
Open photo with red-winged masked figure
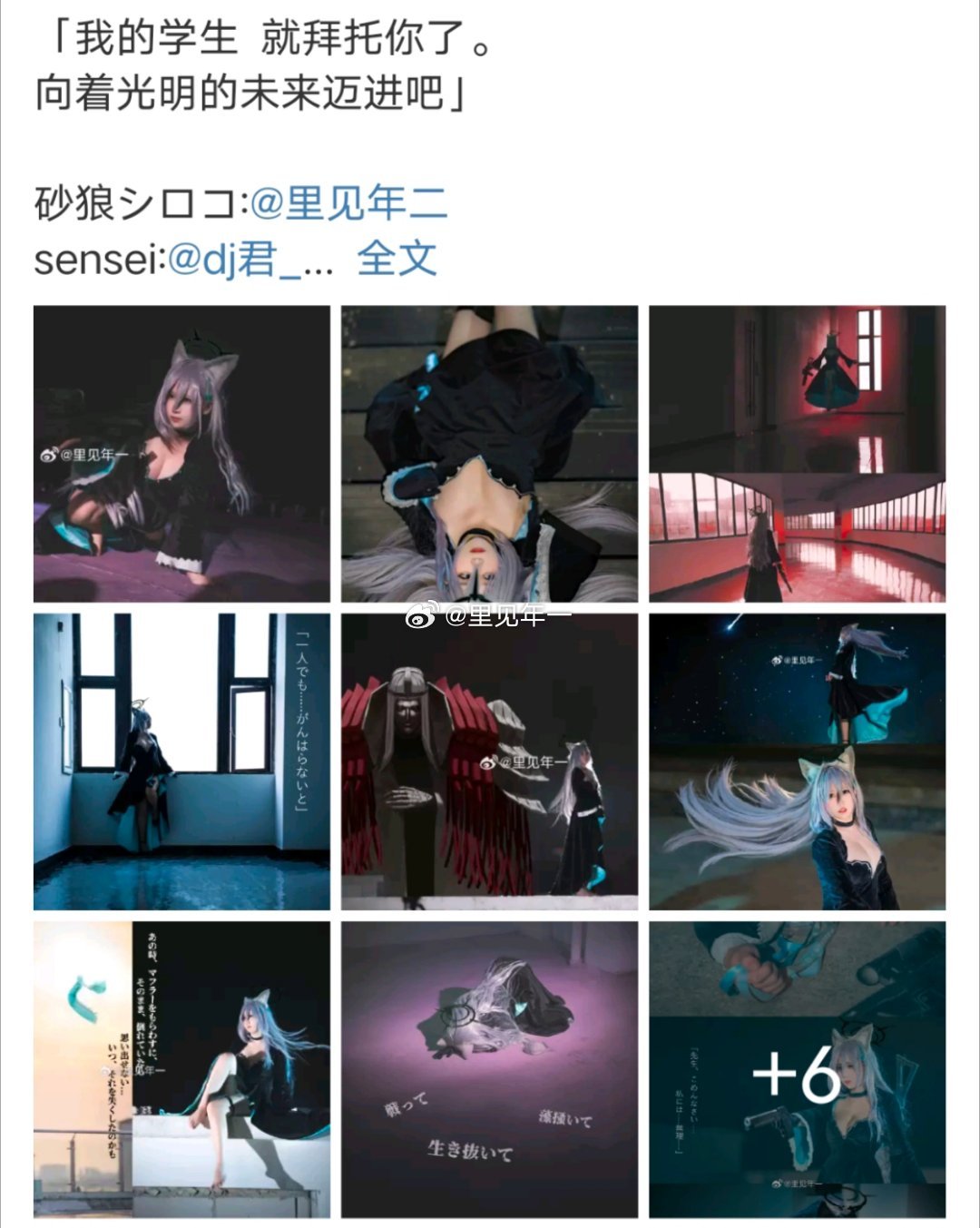489,761
